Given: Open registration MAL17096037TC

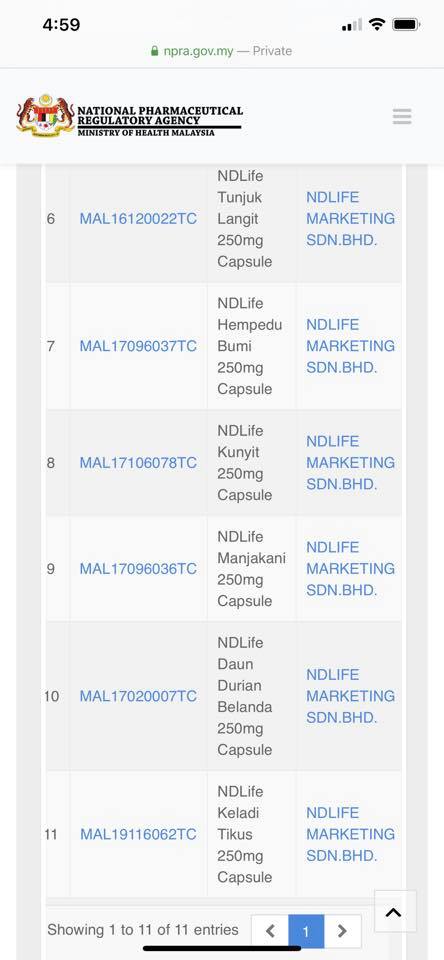Looking at the screenshot, I should (138, 346).
